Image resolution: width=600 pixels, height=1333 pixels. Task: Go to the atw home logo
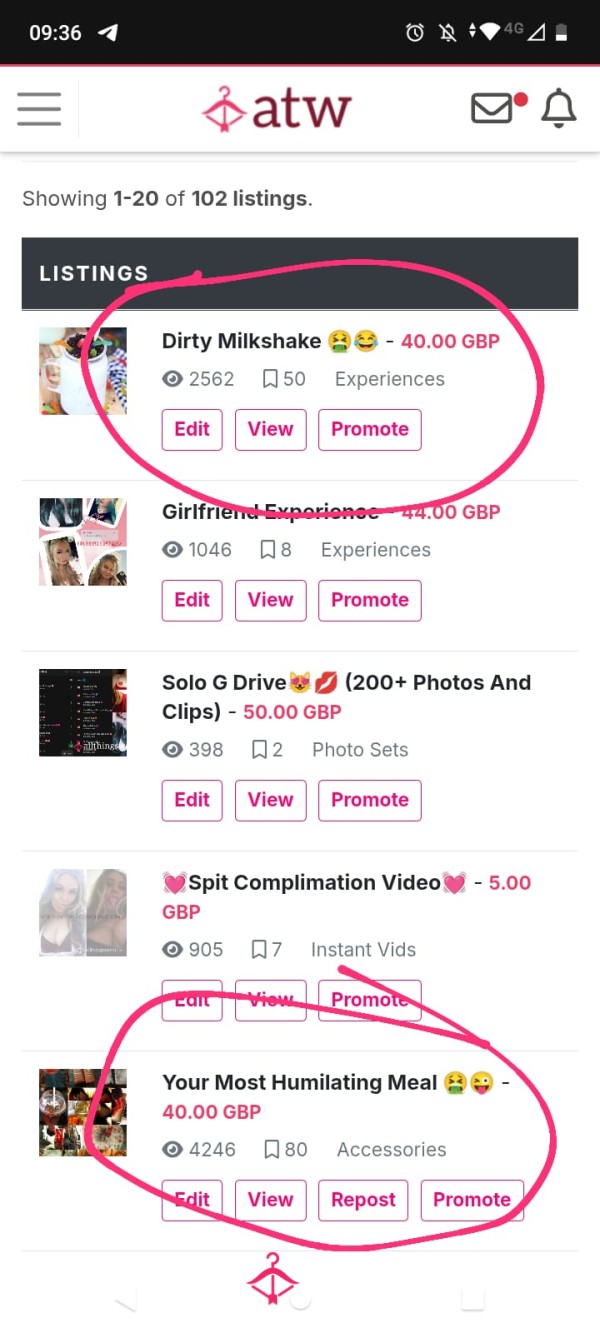(x=277, y=109)
